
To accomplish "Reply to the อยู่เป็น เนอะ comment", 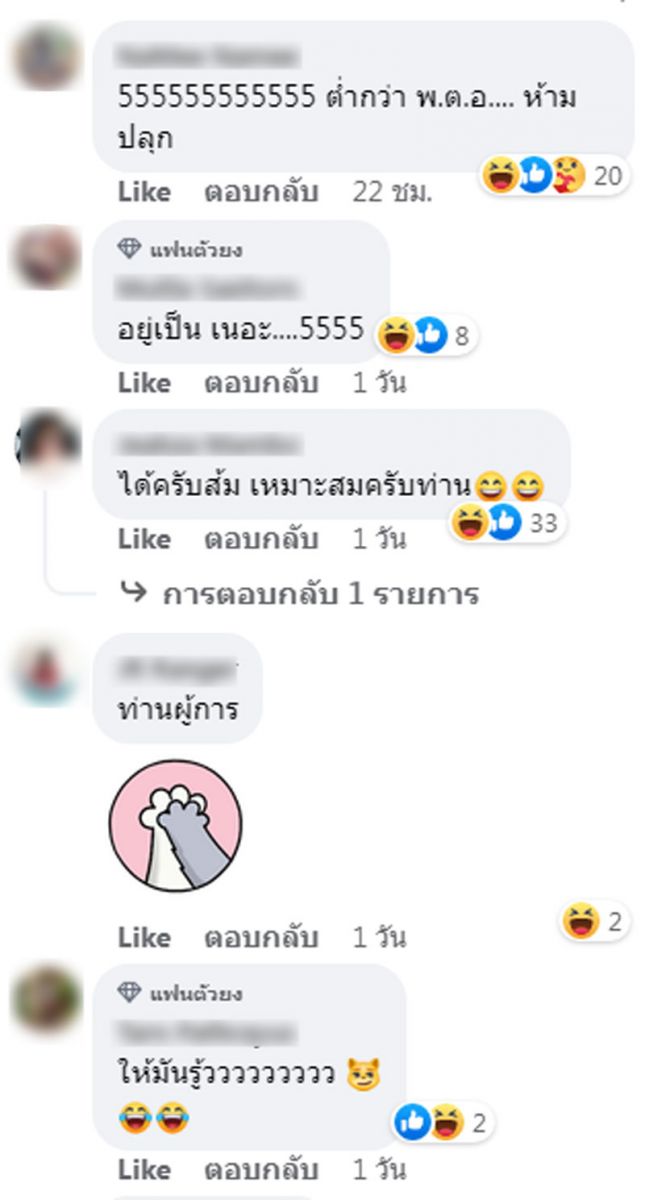I will tap(261, 382).
